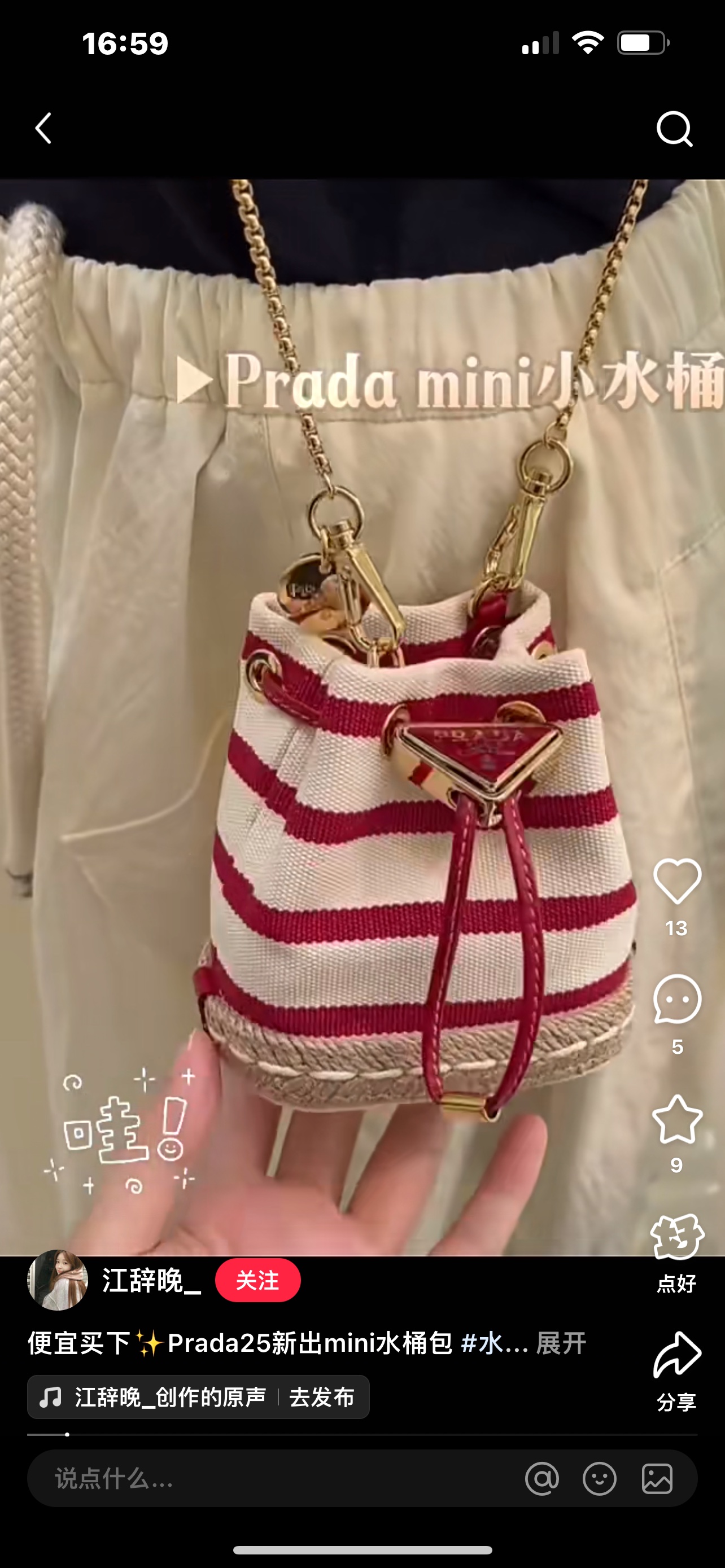Image resolution: width=725 pixels, height=1568 pixels.
Task: Open the search magnifier icon
Action: [x=675, y=129]
